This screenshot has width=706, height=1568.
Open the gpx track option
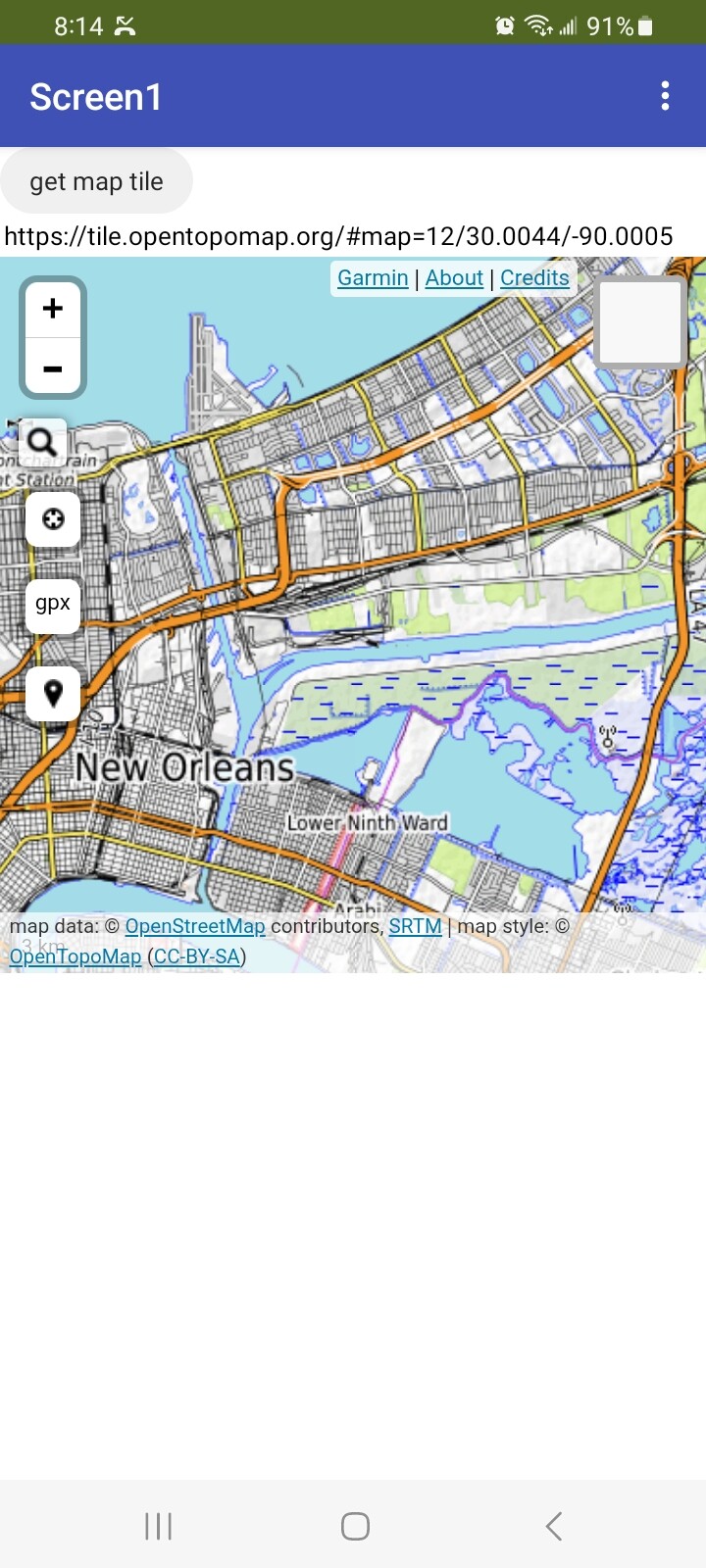coord(53,604)
